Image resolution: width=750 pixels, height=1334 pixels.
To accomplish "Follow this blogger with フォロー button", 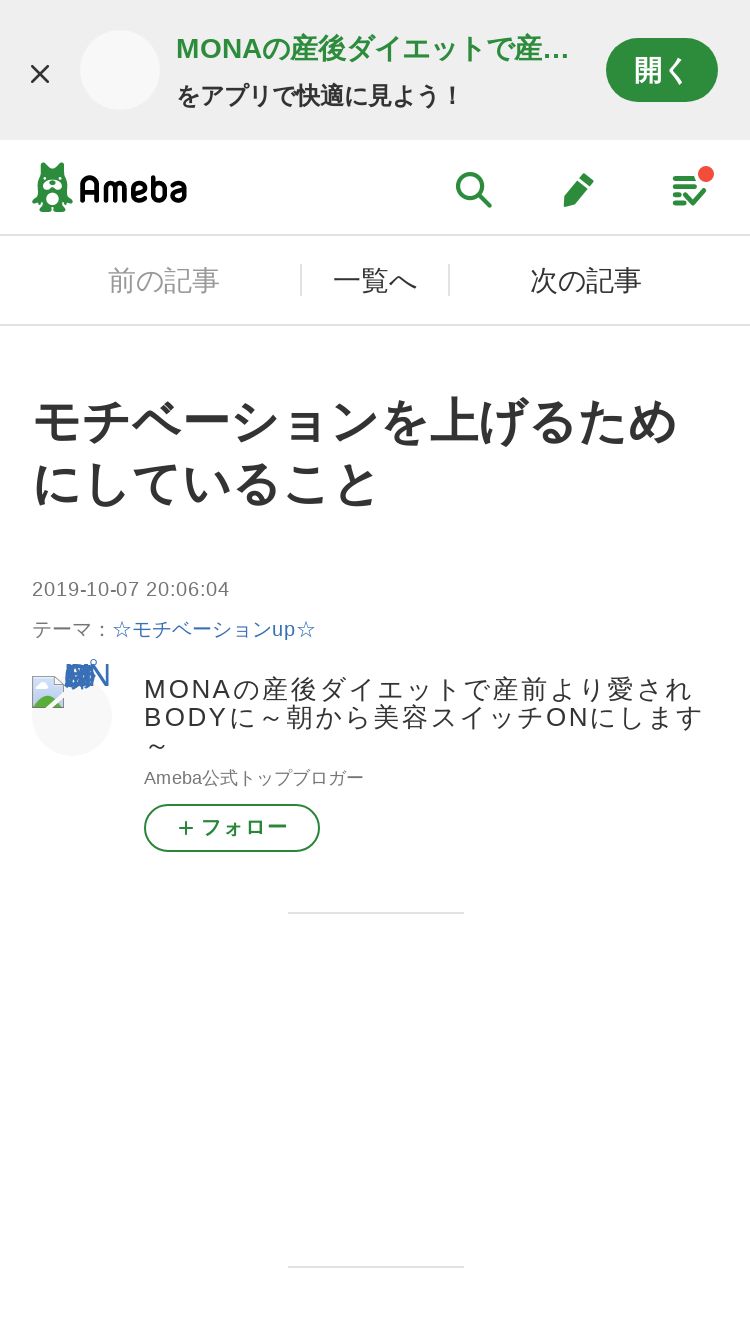I will pos(232,828).
